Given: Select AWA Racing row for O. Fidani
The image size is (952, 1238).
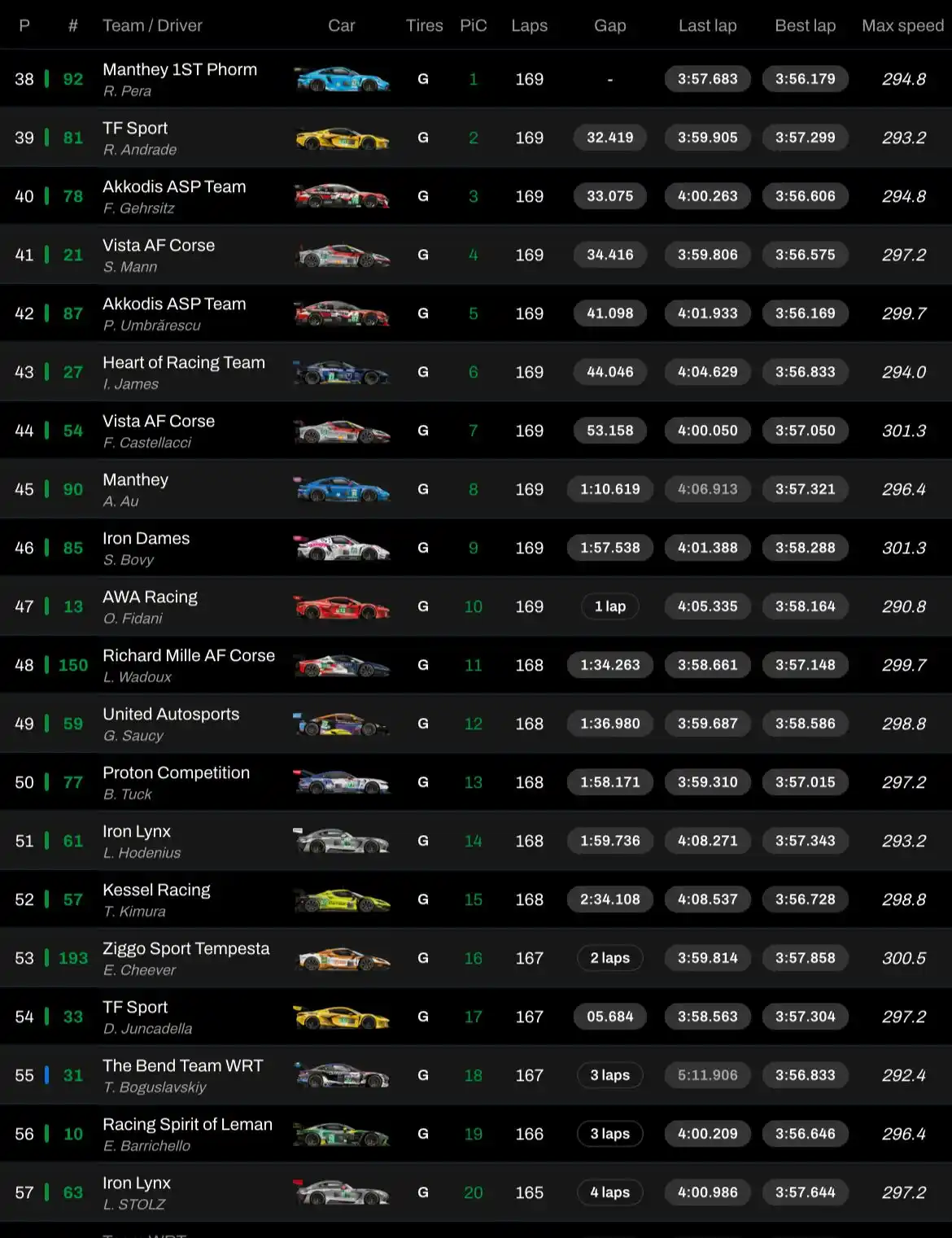Looking at the screenshot, I should coord(151,606).
